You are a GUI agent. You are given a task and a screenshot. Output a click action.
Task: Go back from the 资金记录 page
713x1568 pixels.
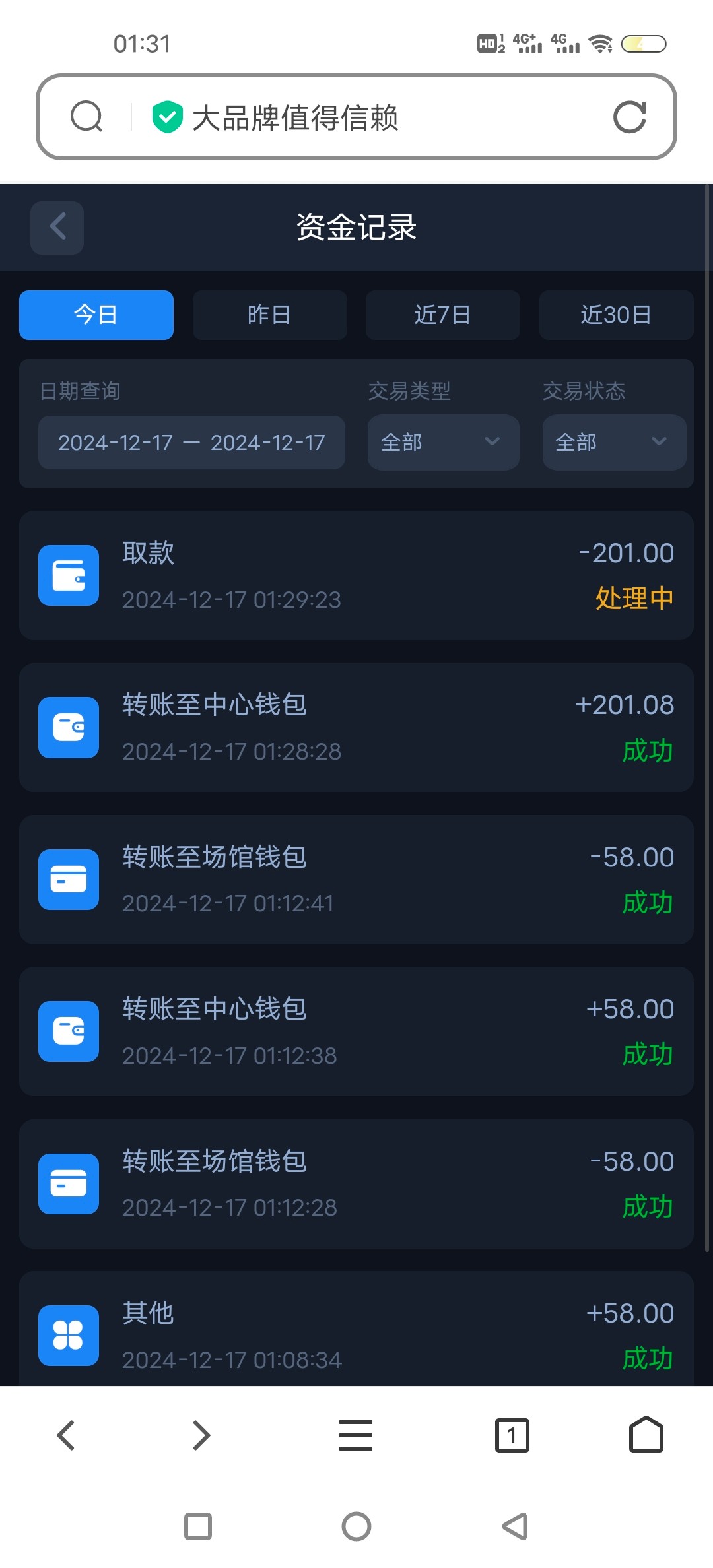click(x=57, y=228)
